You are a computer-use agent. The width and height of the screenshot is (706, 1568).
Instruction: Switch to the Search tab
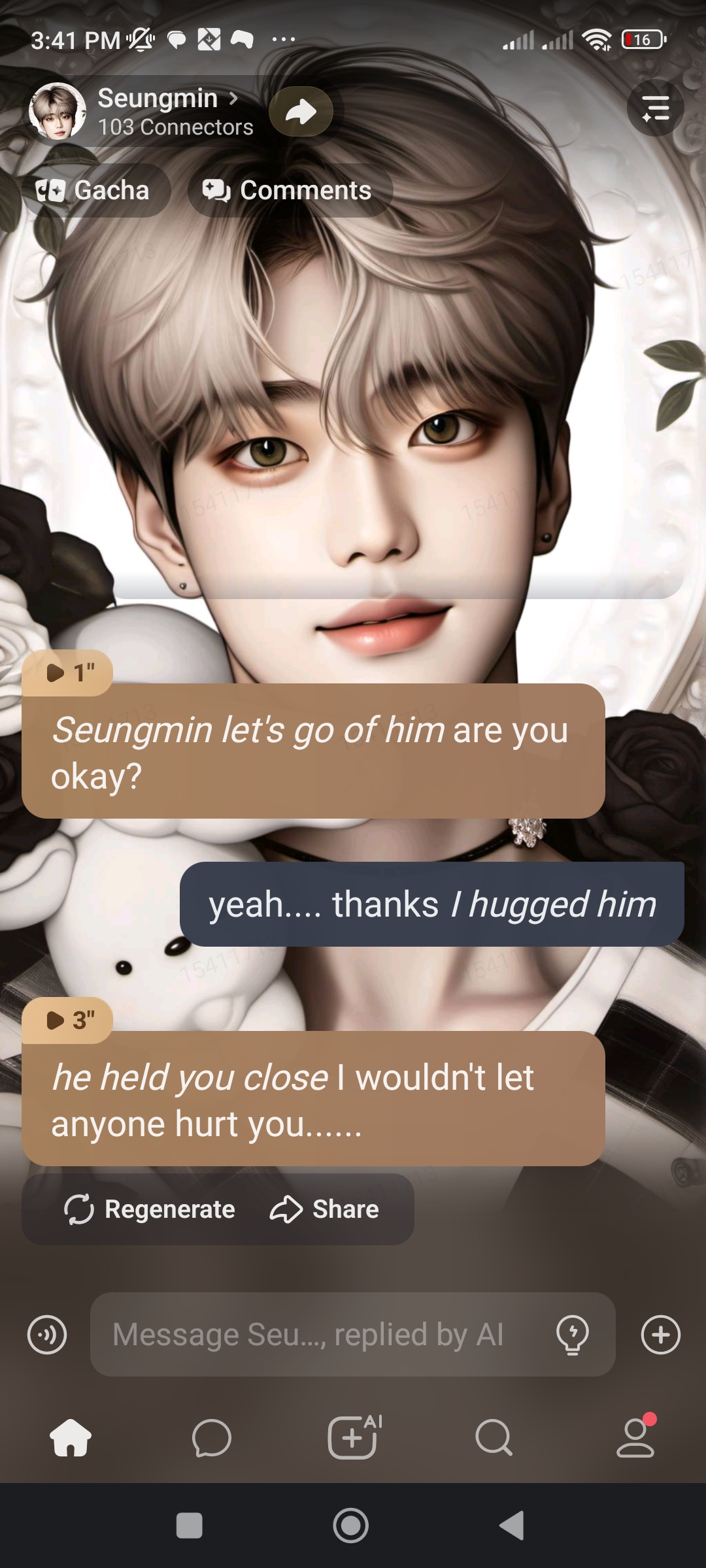pyautogui.click(x=494, y=1437)
